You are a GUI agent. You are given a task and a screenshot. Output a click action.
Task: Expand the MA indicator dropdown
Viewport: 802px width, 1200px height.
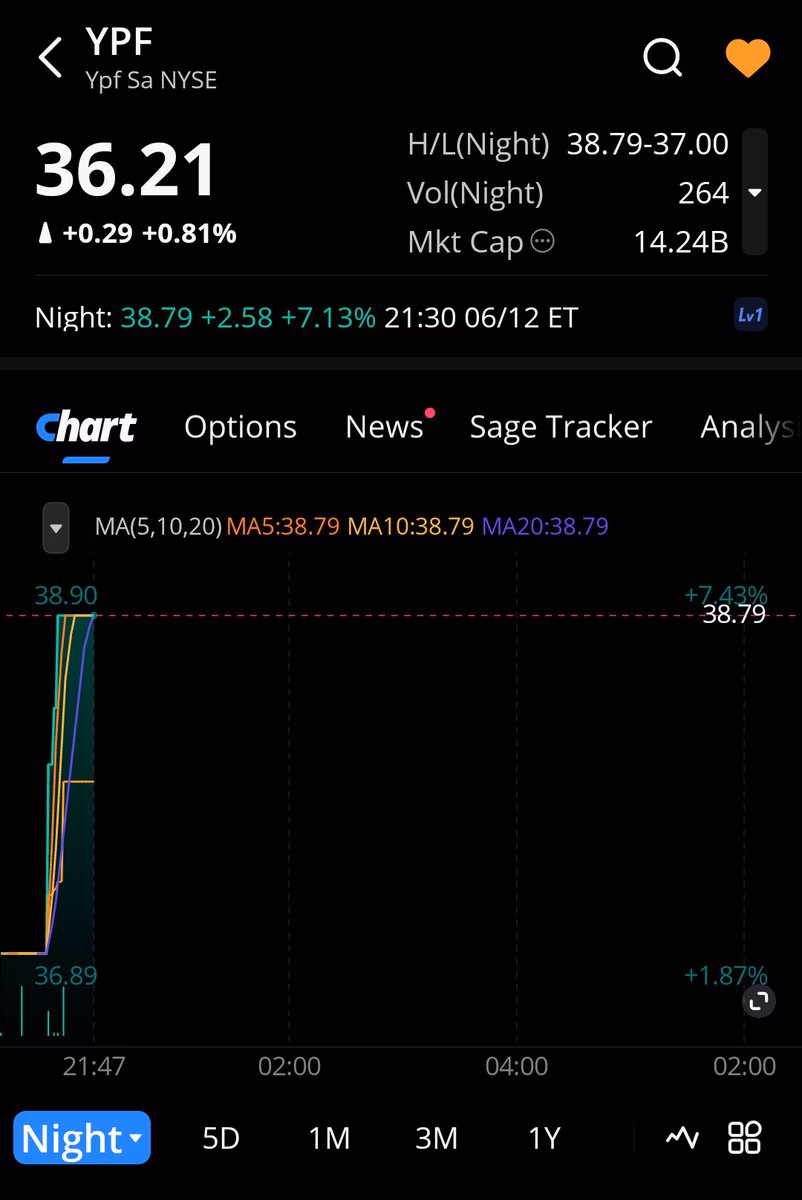point(56,528)
